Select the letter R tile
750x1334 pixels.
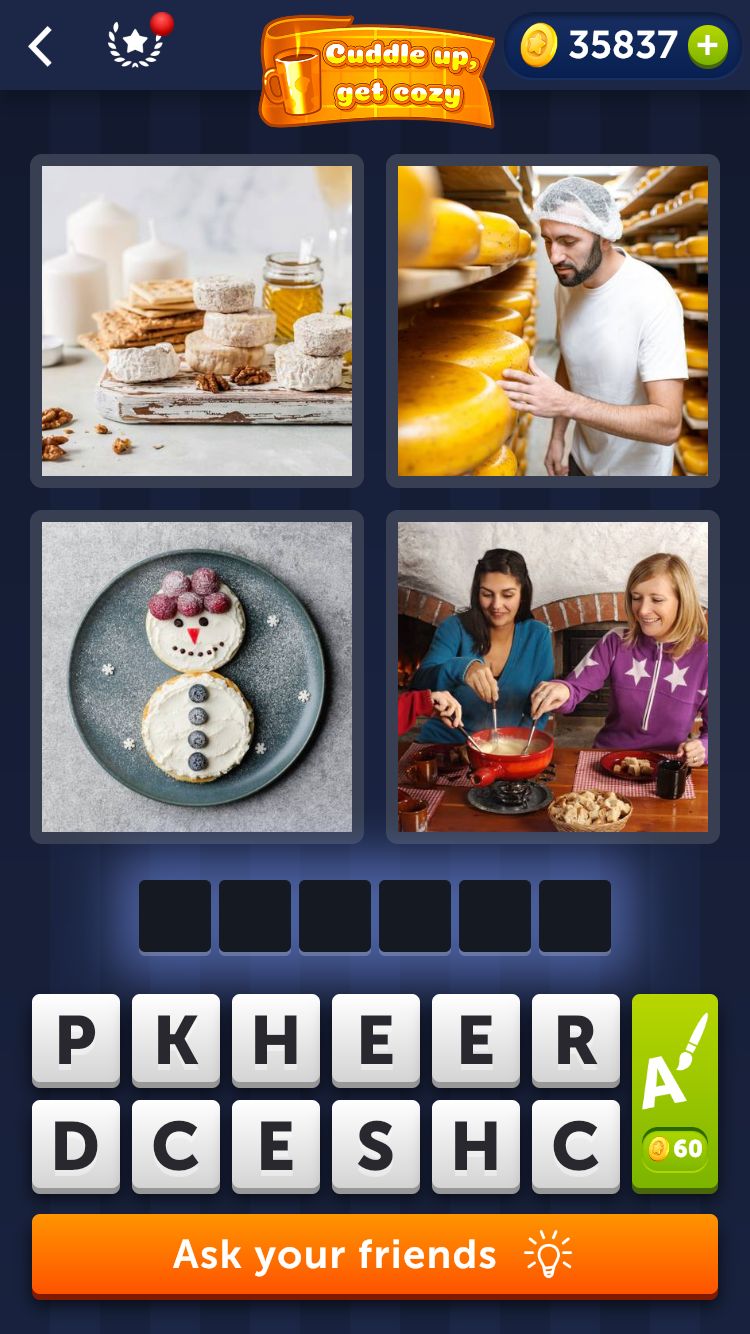pyautogui.click(x=576, y=1040)
